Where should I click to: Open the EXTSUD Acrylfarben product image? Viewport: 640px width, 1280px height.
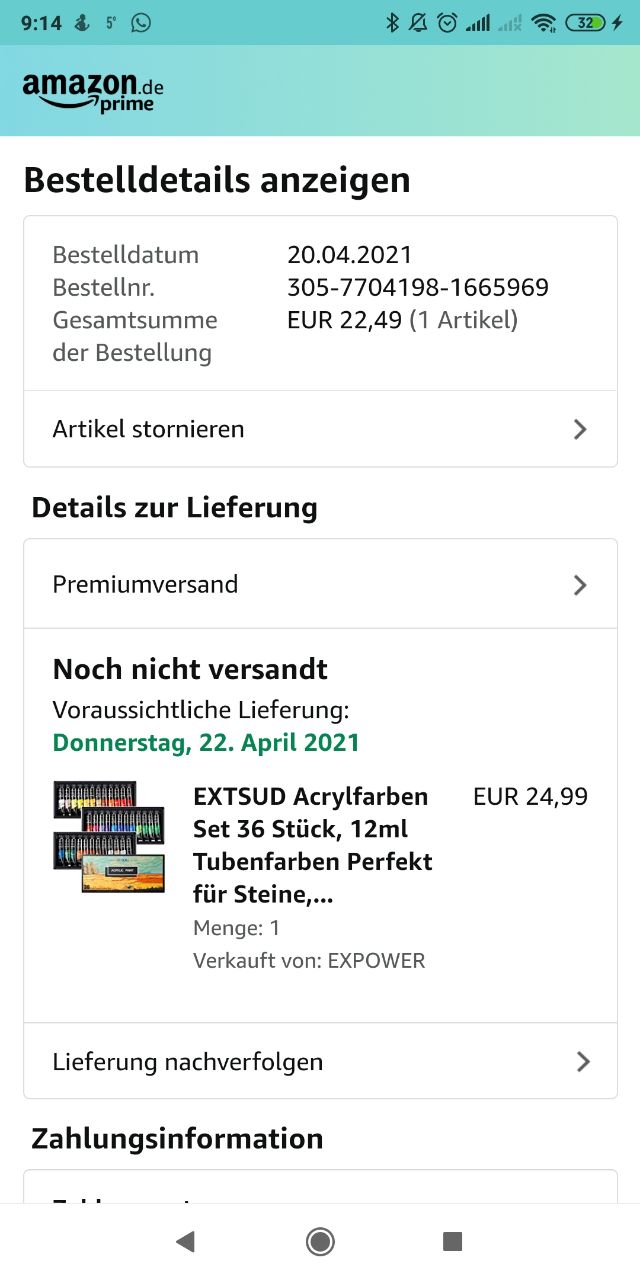[x=108, y=838]
